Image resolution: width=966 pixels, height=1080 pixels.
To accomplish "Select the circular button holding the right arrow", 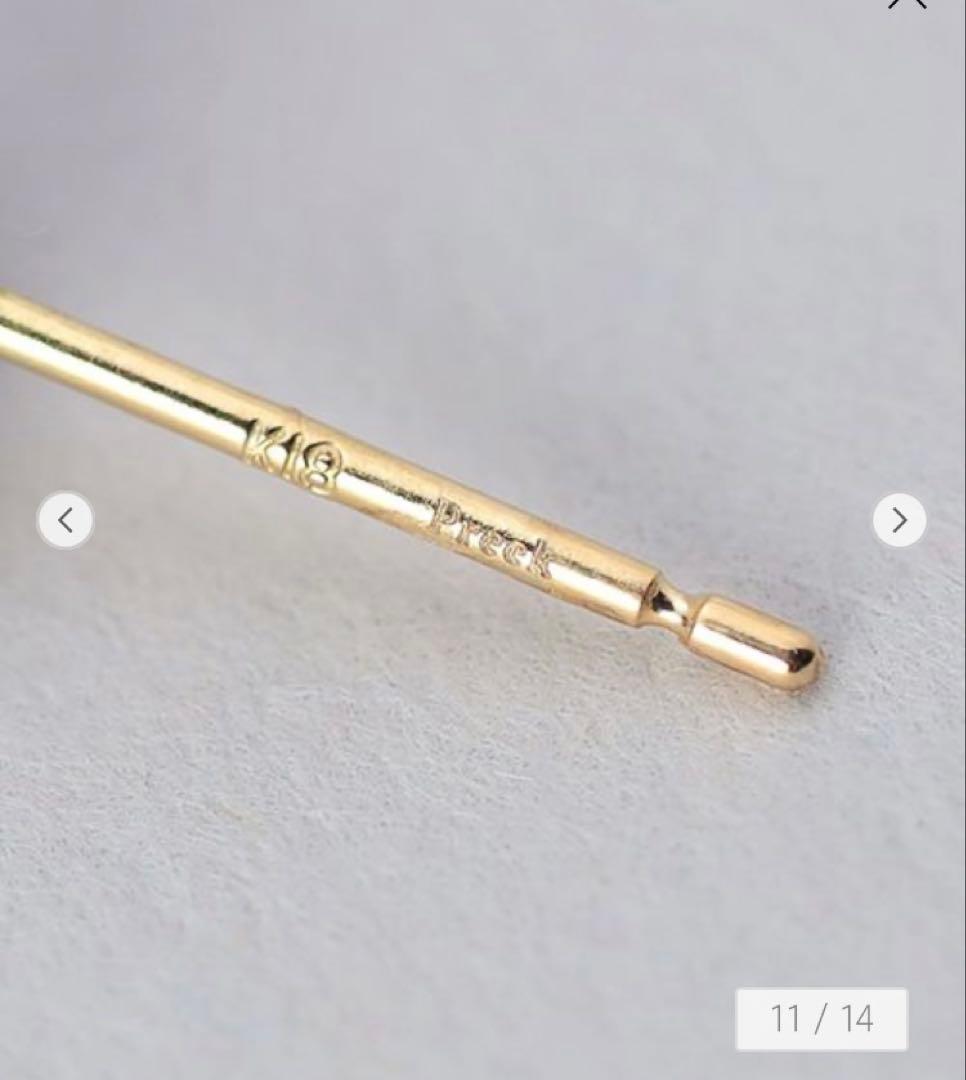I will [x=899, y=520].
